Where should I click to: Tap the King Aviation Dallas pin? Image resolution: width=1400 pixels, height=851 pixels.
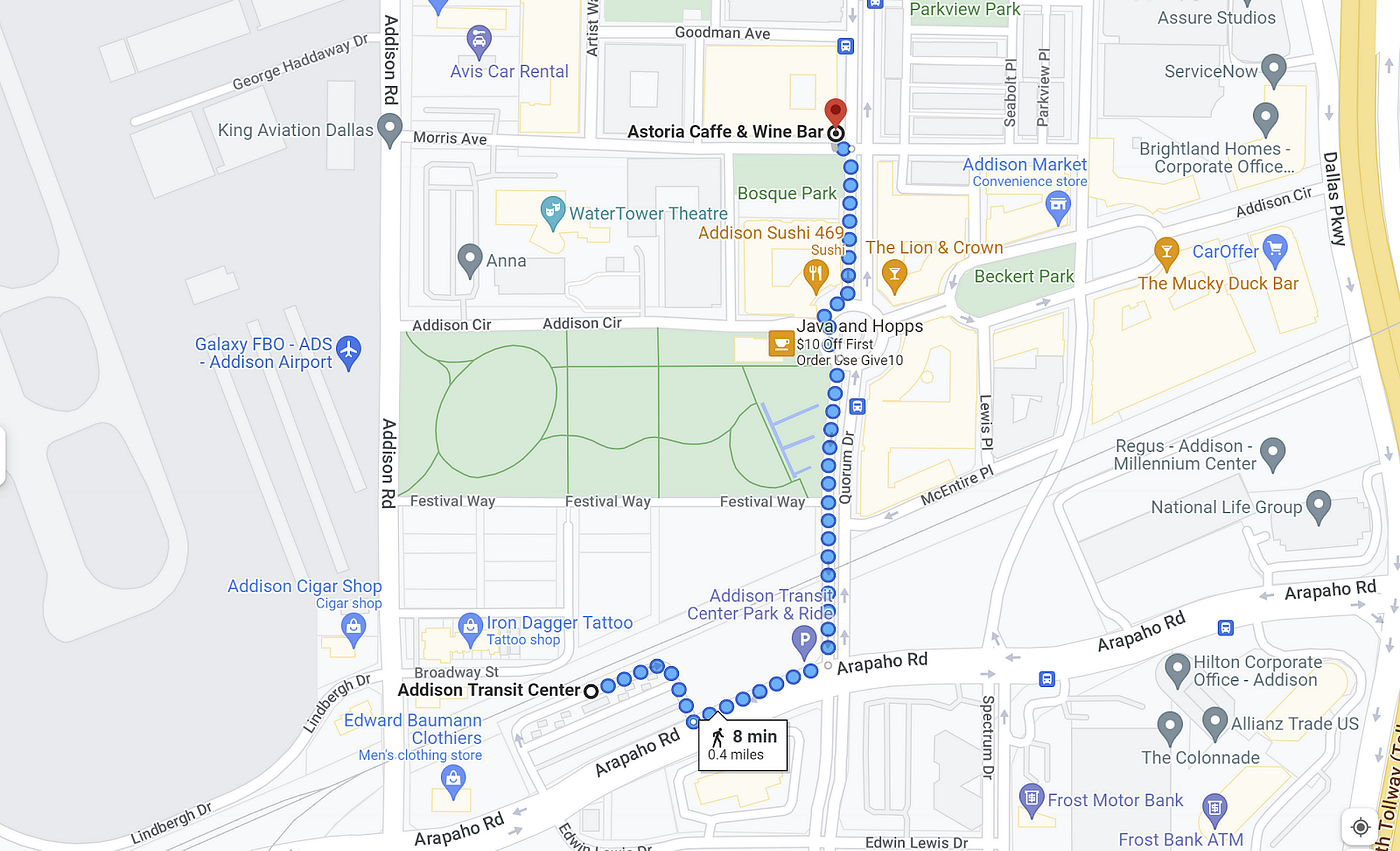click(389, 129)
